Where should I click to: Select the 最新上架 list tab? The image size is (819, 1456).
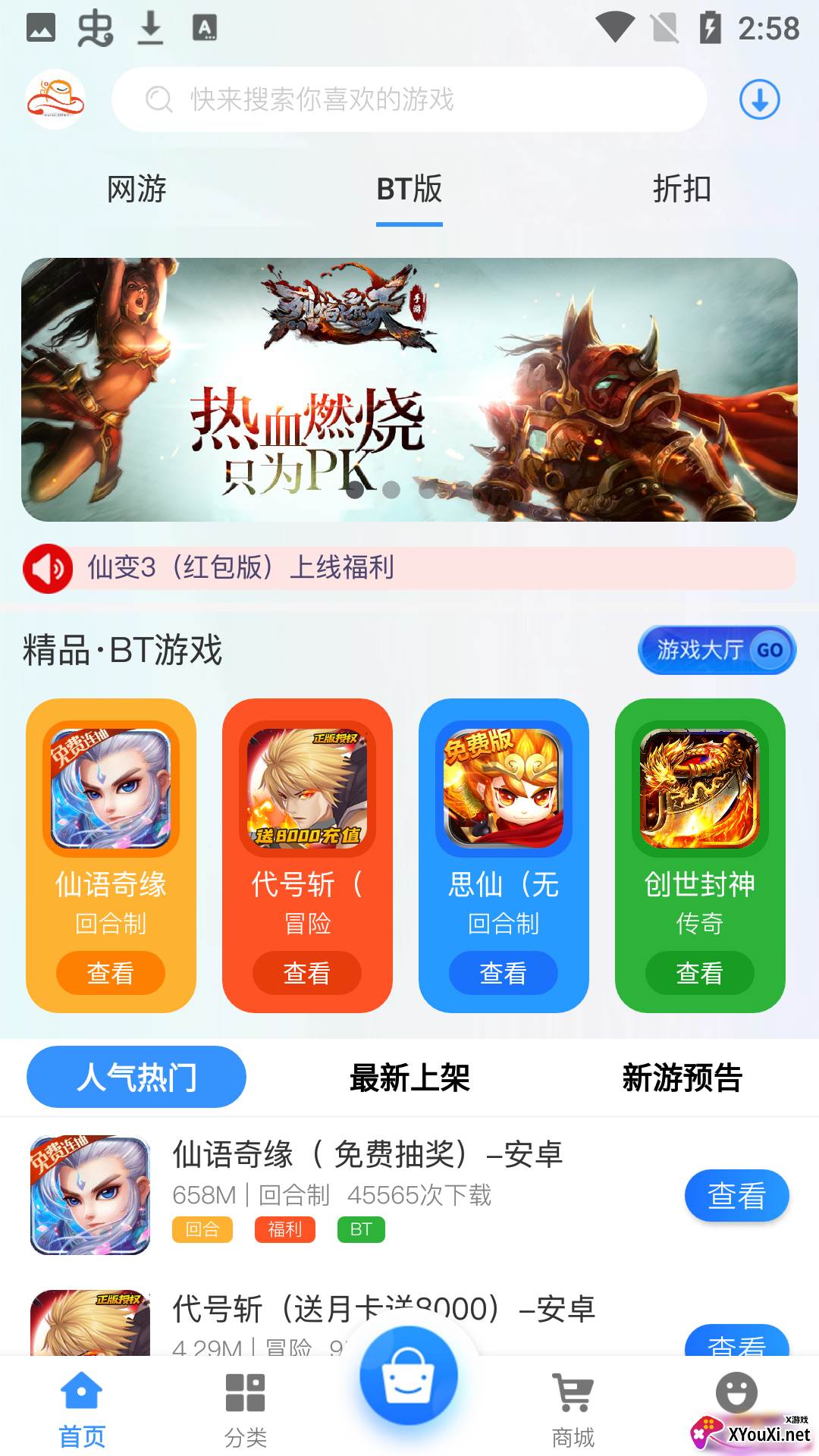pyautogui.click(x=409, y=1078)
